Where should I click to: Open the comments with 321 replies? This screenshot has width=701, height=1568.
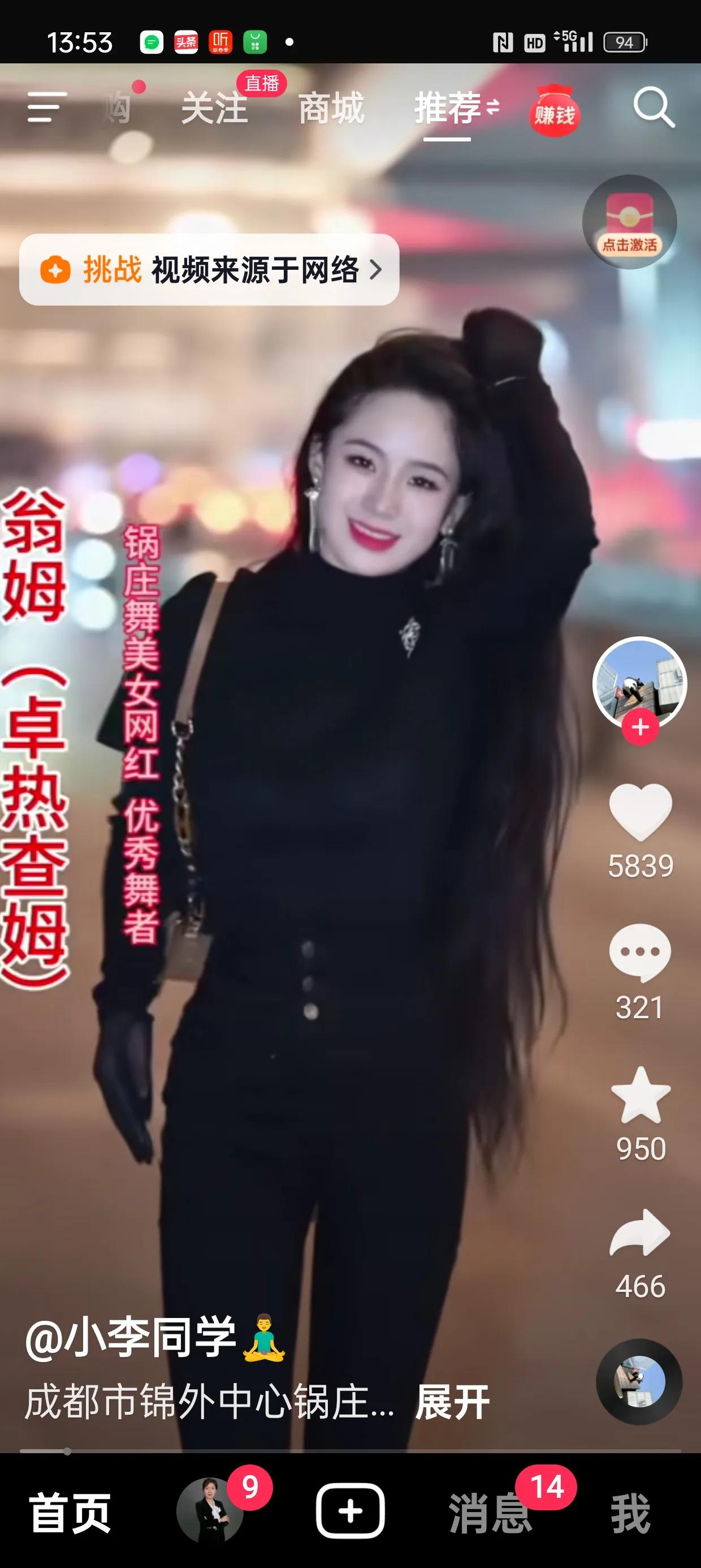point(639,953)
